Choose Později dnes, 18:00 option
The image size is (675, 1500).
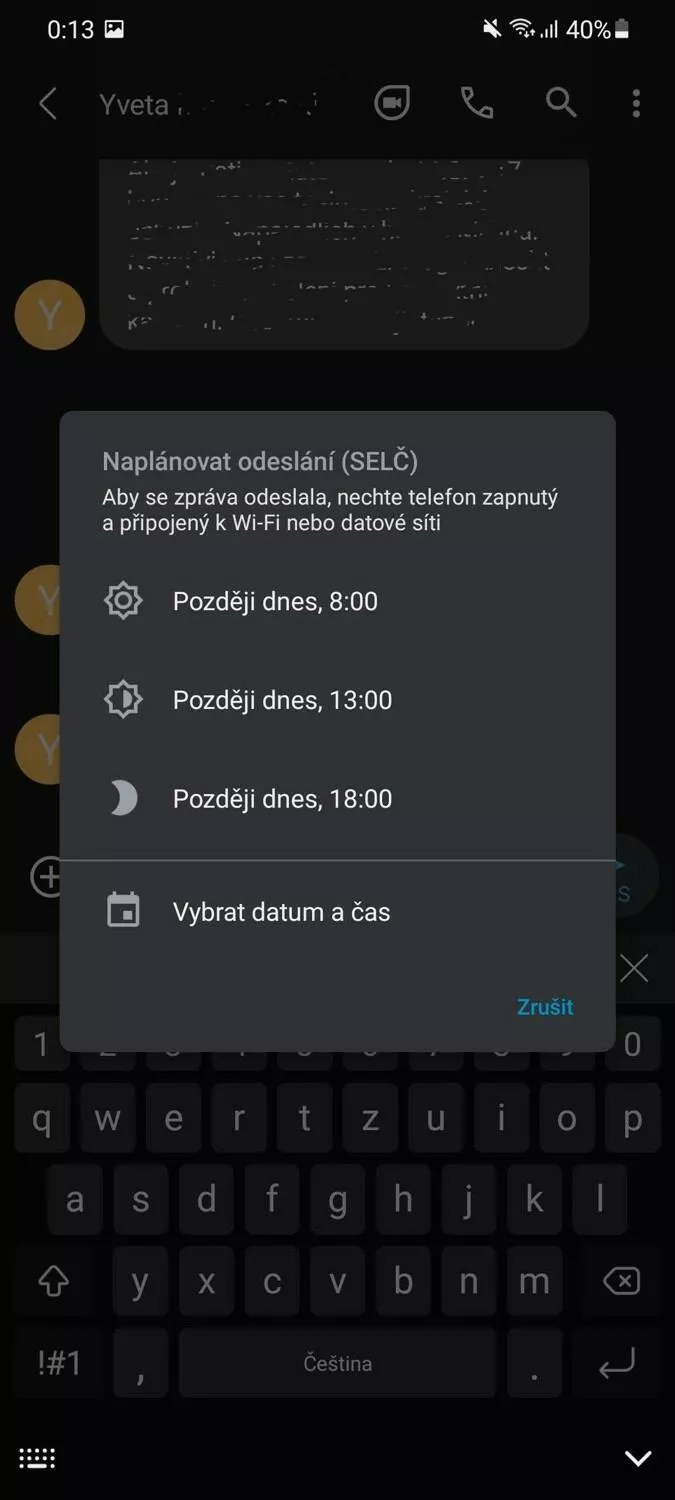tap(337, 799)
